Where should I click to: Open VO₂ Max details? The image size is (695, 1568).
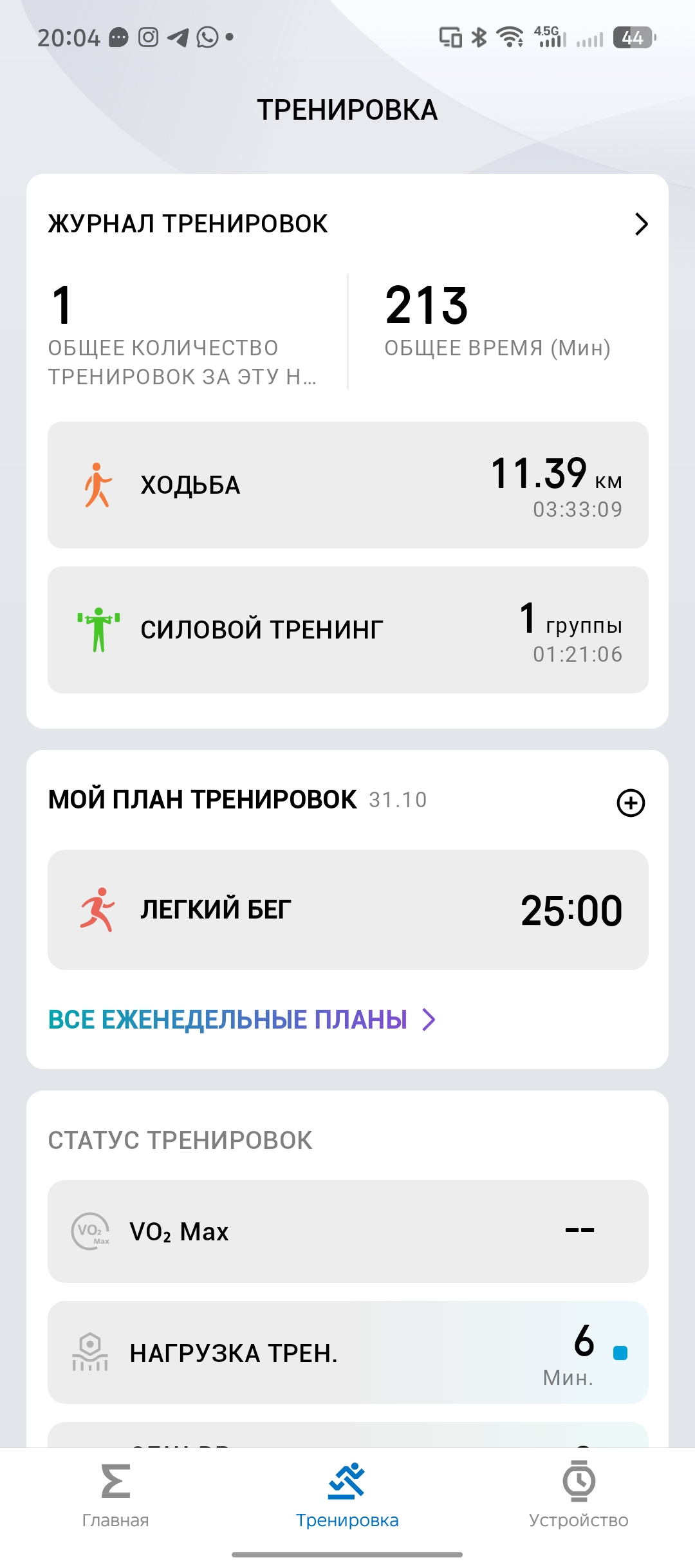[347, 1231]
